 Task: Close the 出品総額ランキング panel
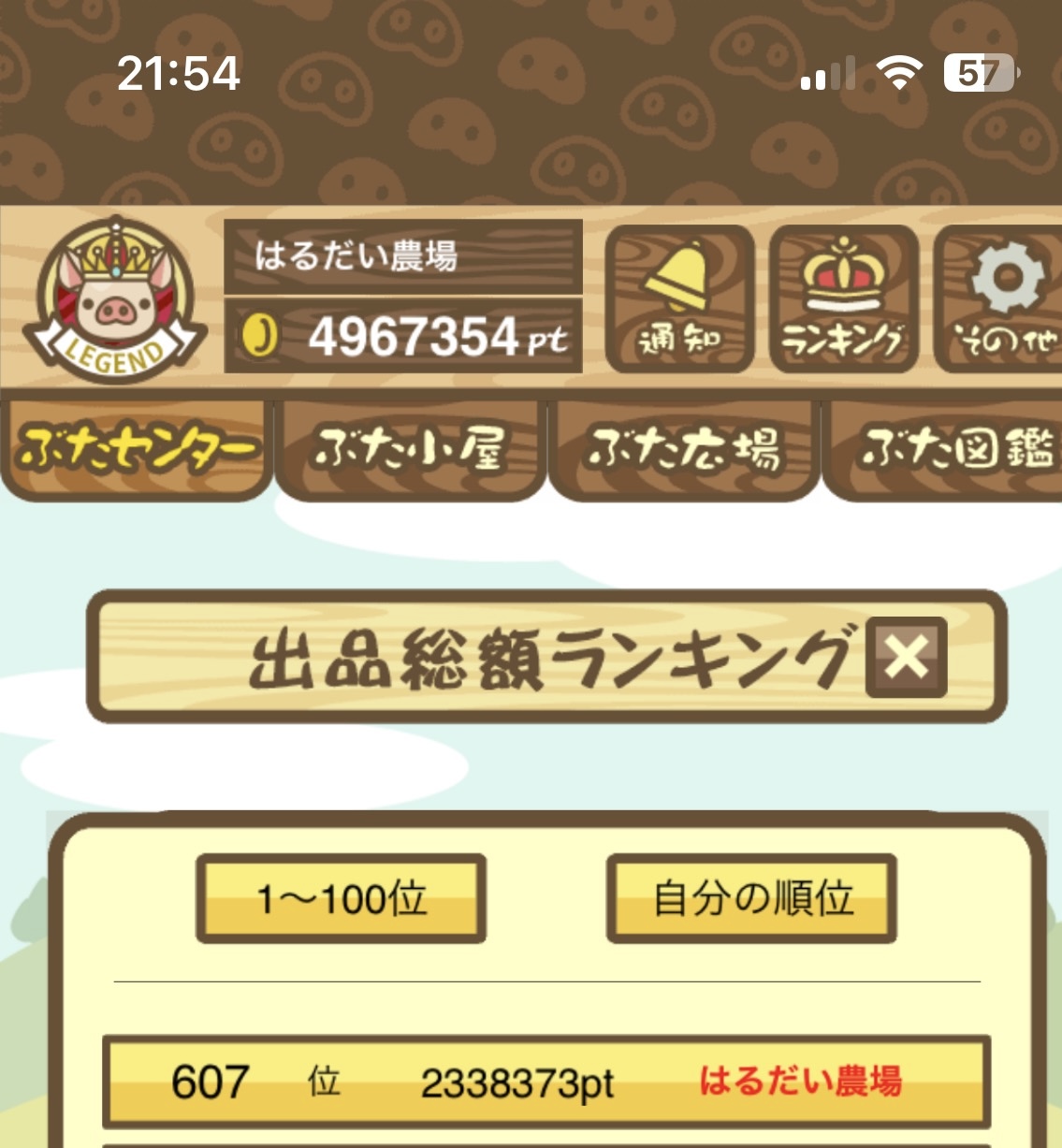pos(906,657)
